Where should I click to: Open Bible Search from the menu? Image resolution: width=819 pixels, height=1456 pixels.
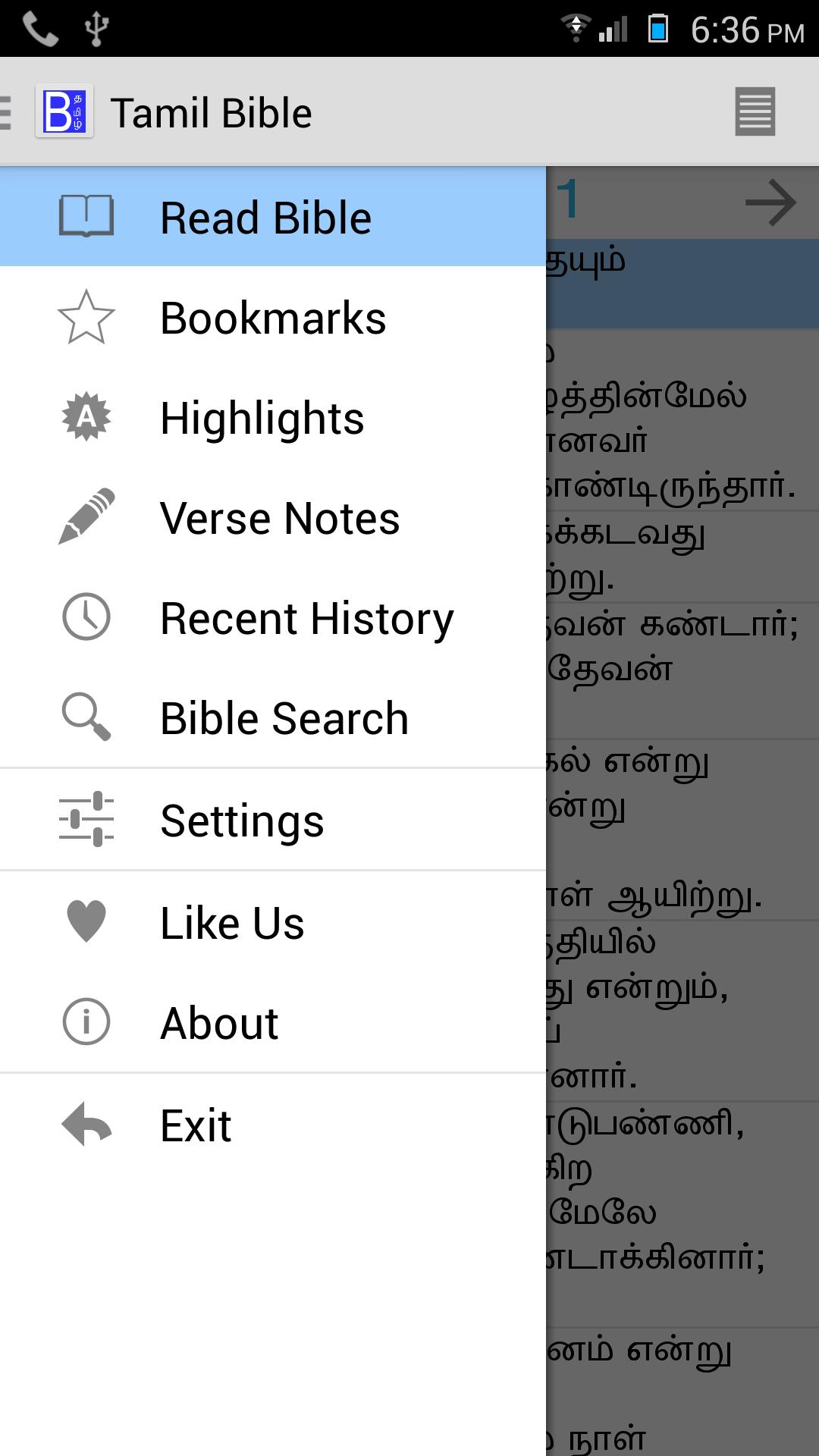pyautogui.click(x=283, y=718)
